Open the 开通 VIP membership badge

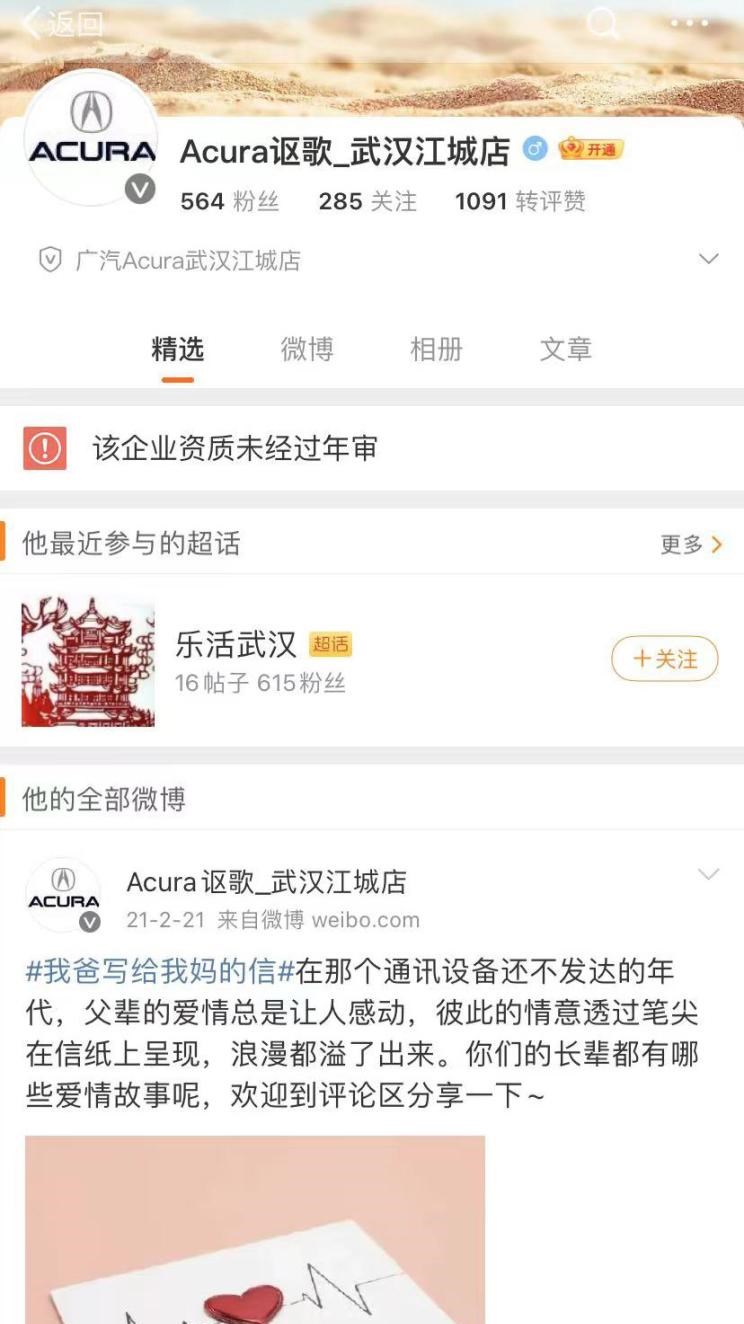(591, 150)
